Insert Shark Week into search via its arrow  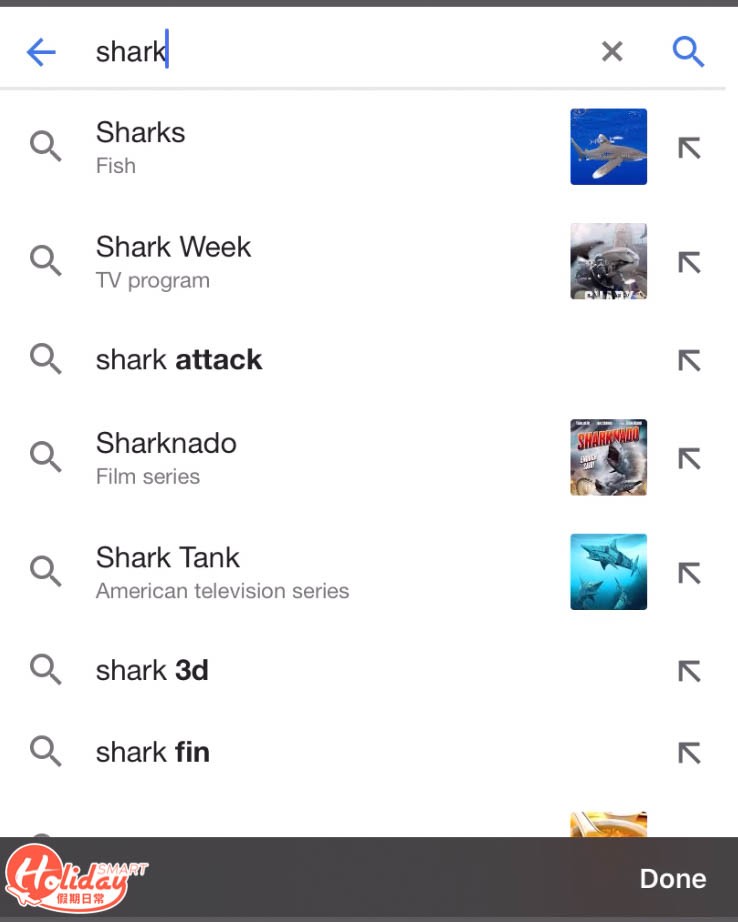coord(689,262)
